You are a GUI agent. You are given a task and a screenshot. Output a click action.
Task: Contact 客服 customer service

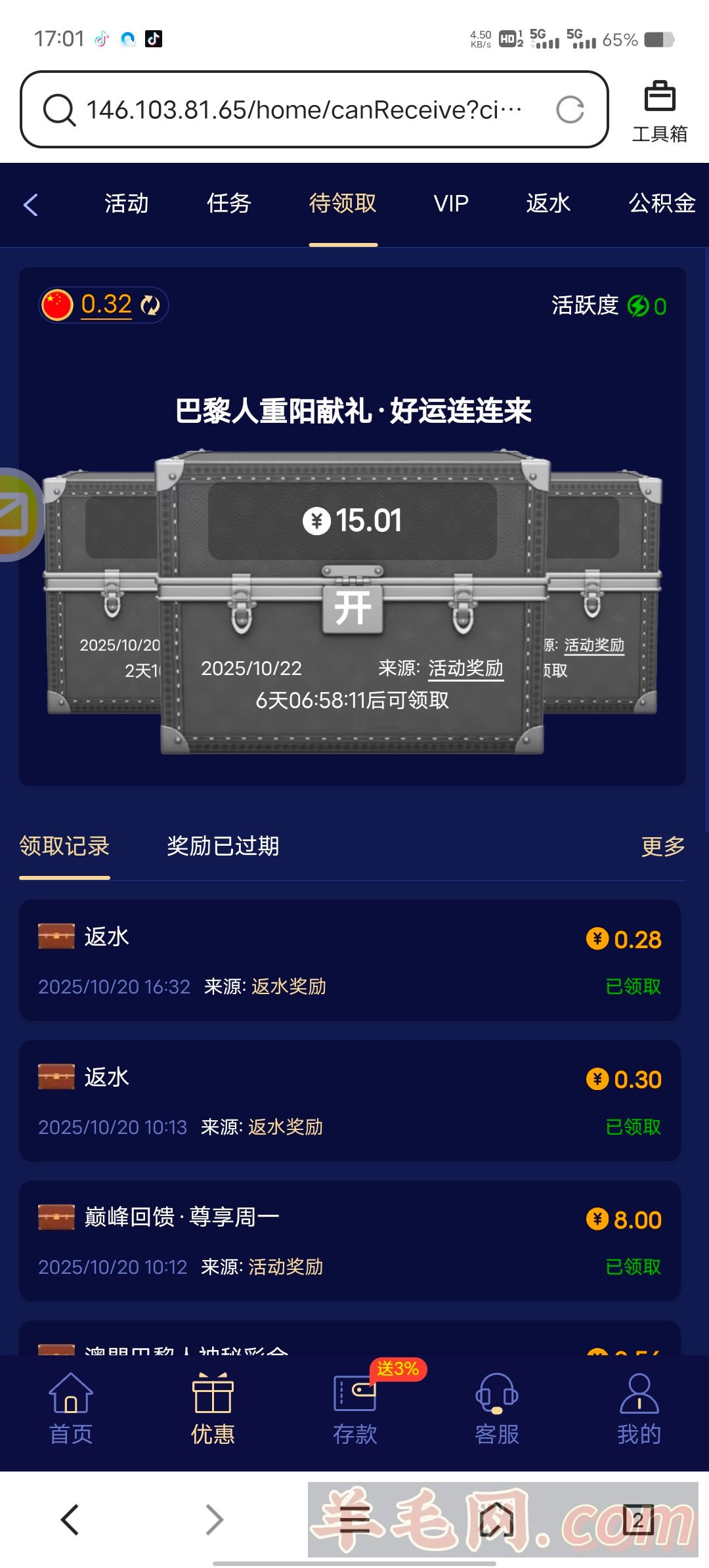click(497, 1408)
